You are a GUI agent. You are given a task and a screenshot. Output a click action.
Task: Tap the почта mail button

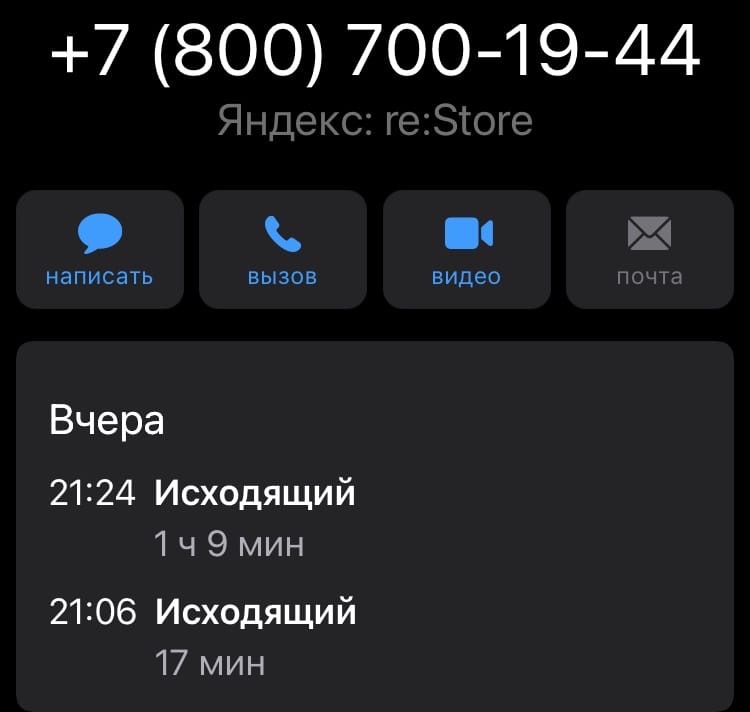tap(649, 249)
